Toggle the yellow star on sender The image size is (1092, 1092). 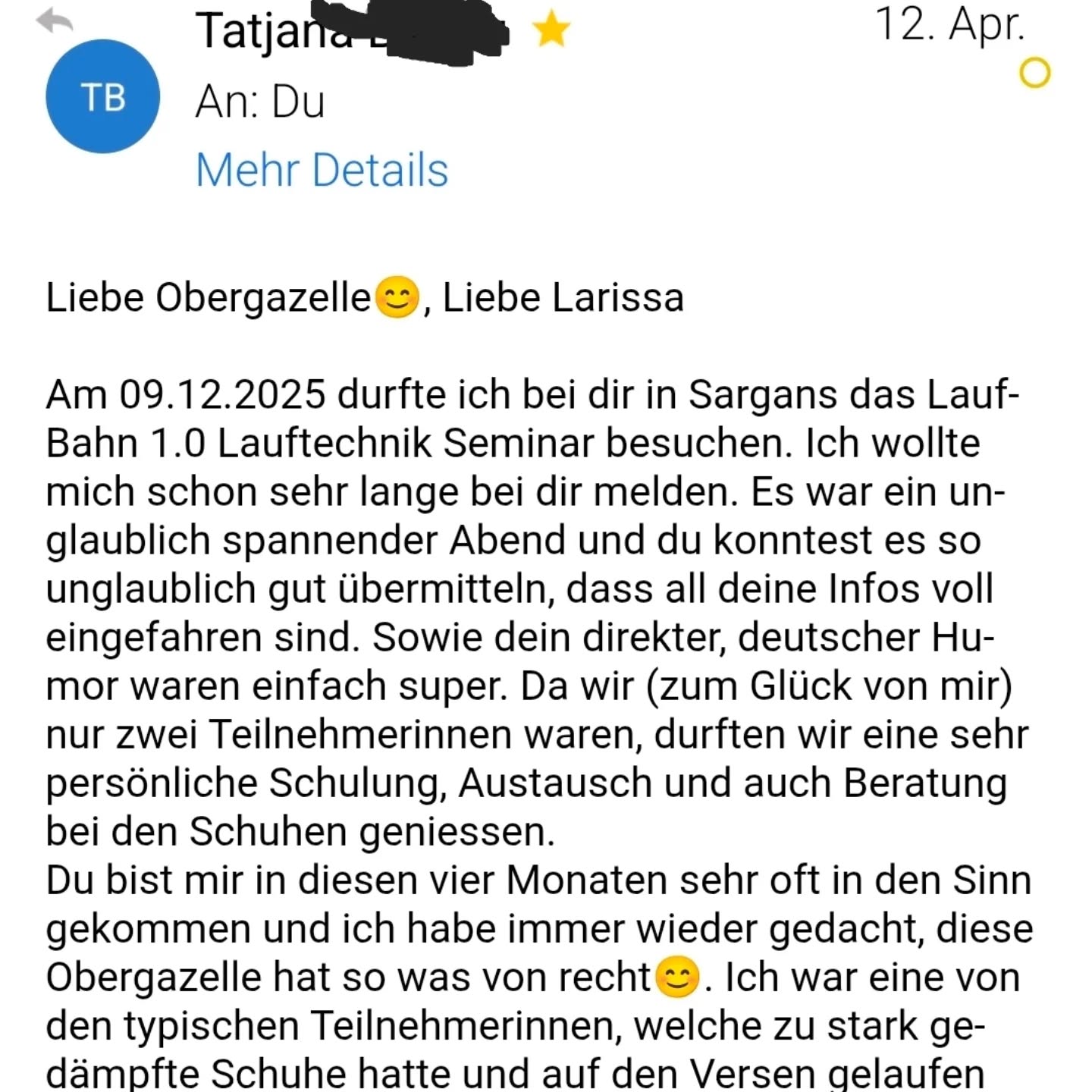point(551,31)
